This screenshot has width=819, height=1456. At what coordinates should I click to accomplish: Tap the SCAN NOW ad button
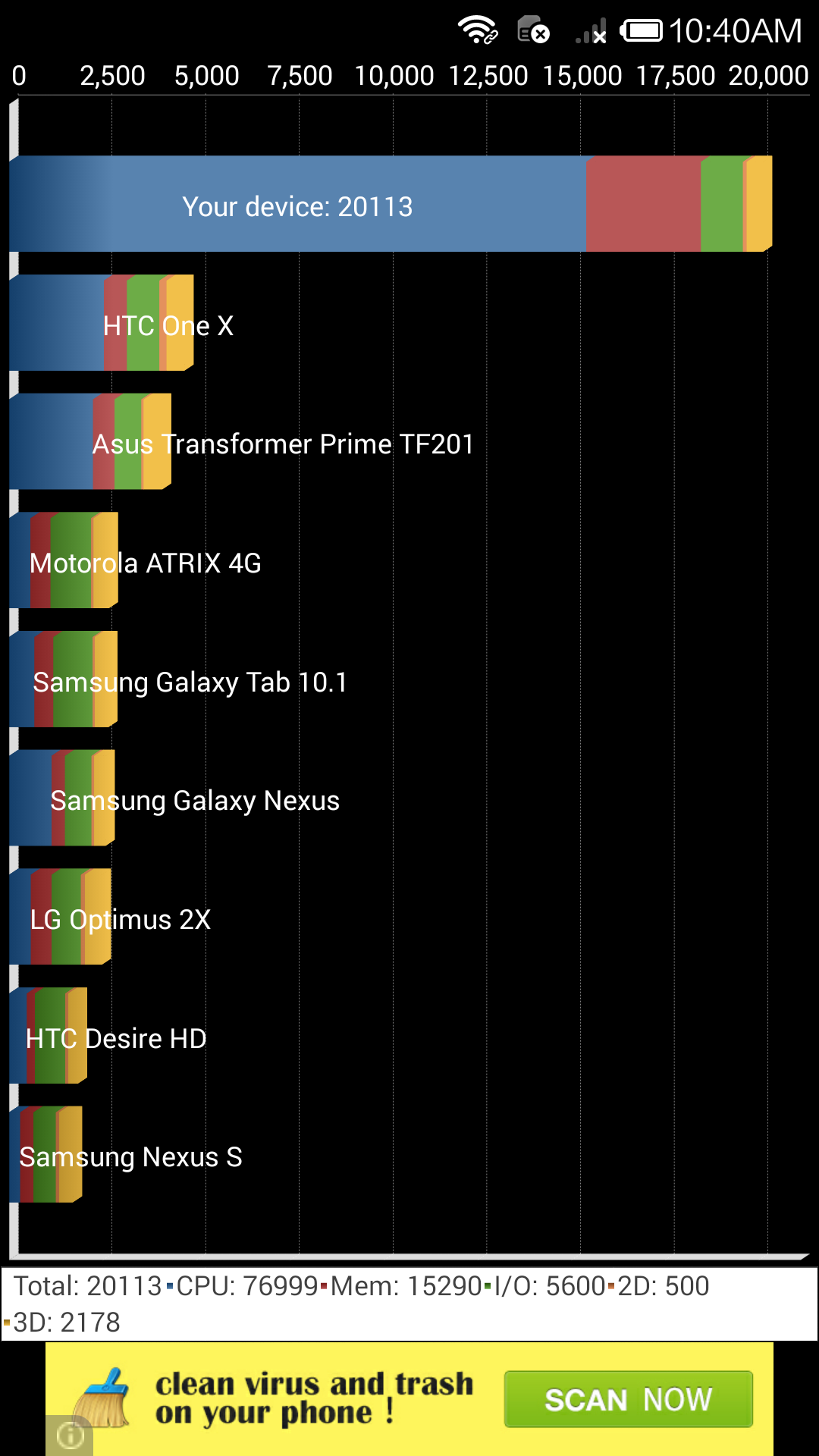point(628,1399)
